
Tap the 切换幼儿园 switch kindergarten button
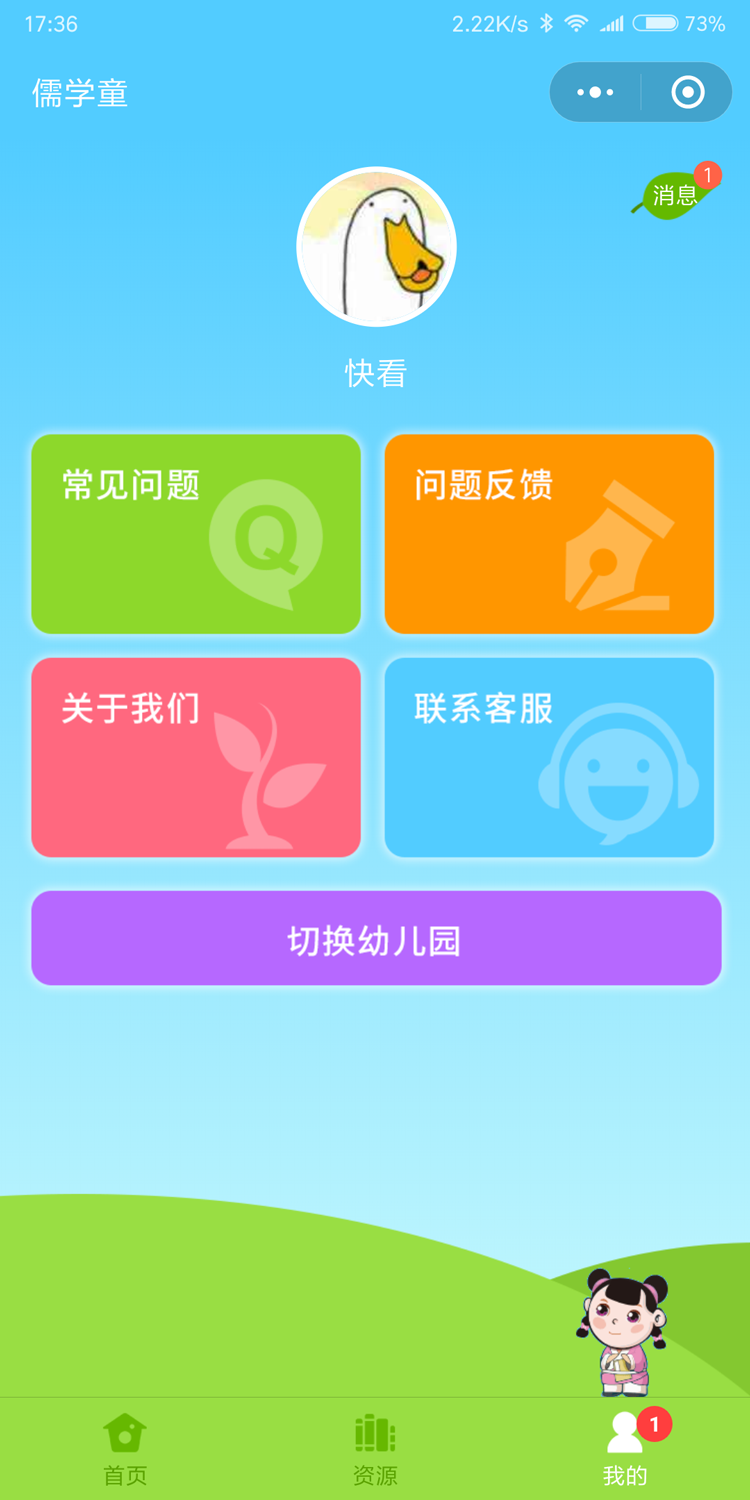tap(376, 938)
